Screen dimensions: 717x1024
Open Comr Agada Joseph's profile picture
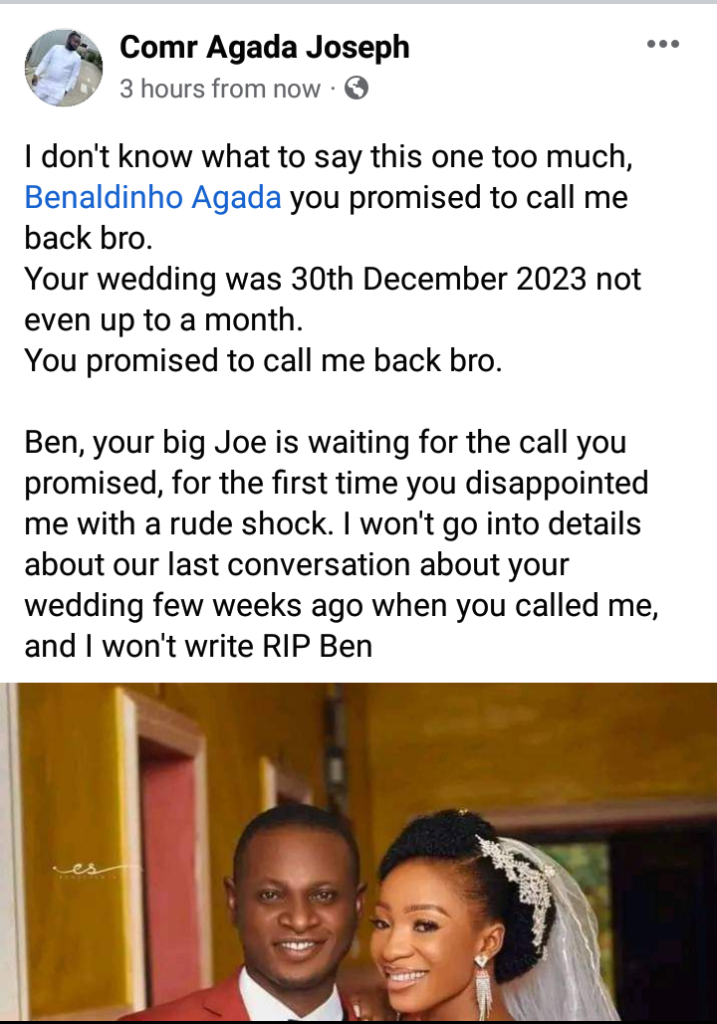(63, 66)
